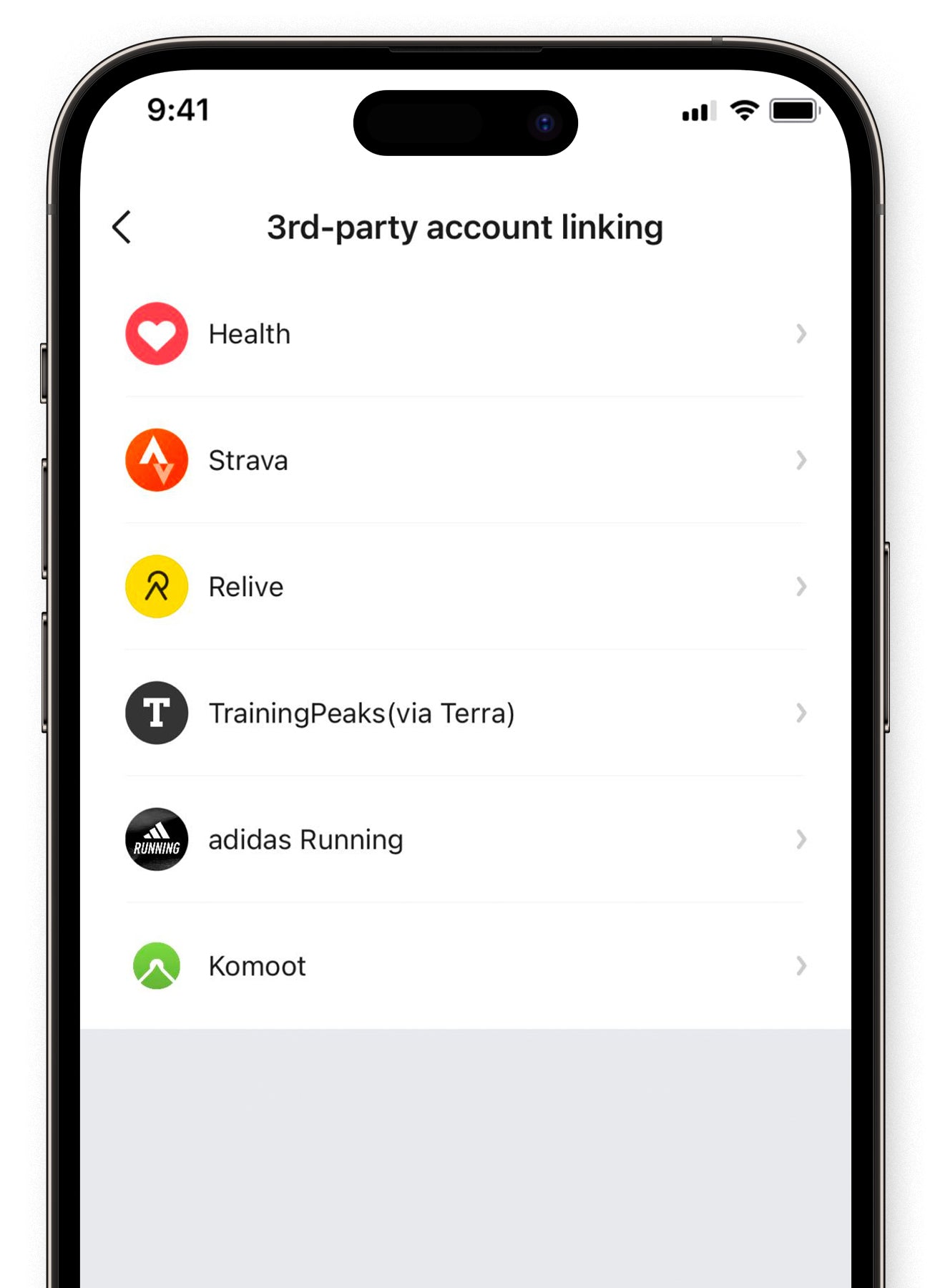Select the Relive row

465,587
